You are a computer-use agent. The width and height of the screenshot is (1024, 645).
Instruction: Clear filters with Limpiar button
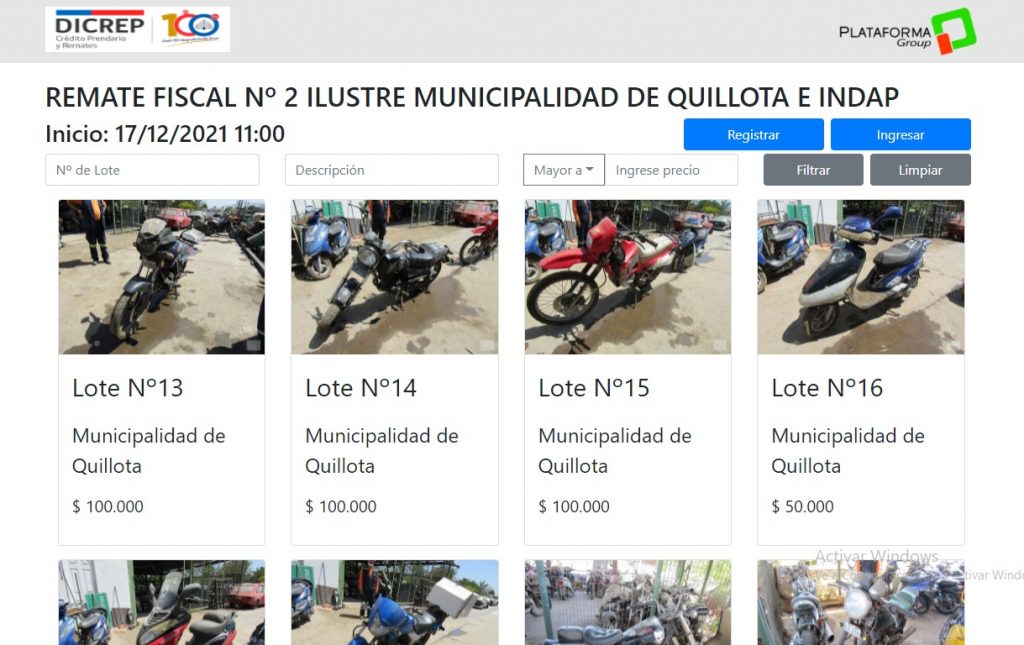(920, 170)
